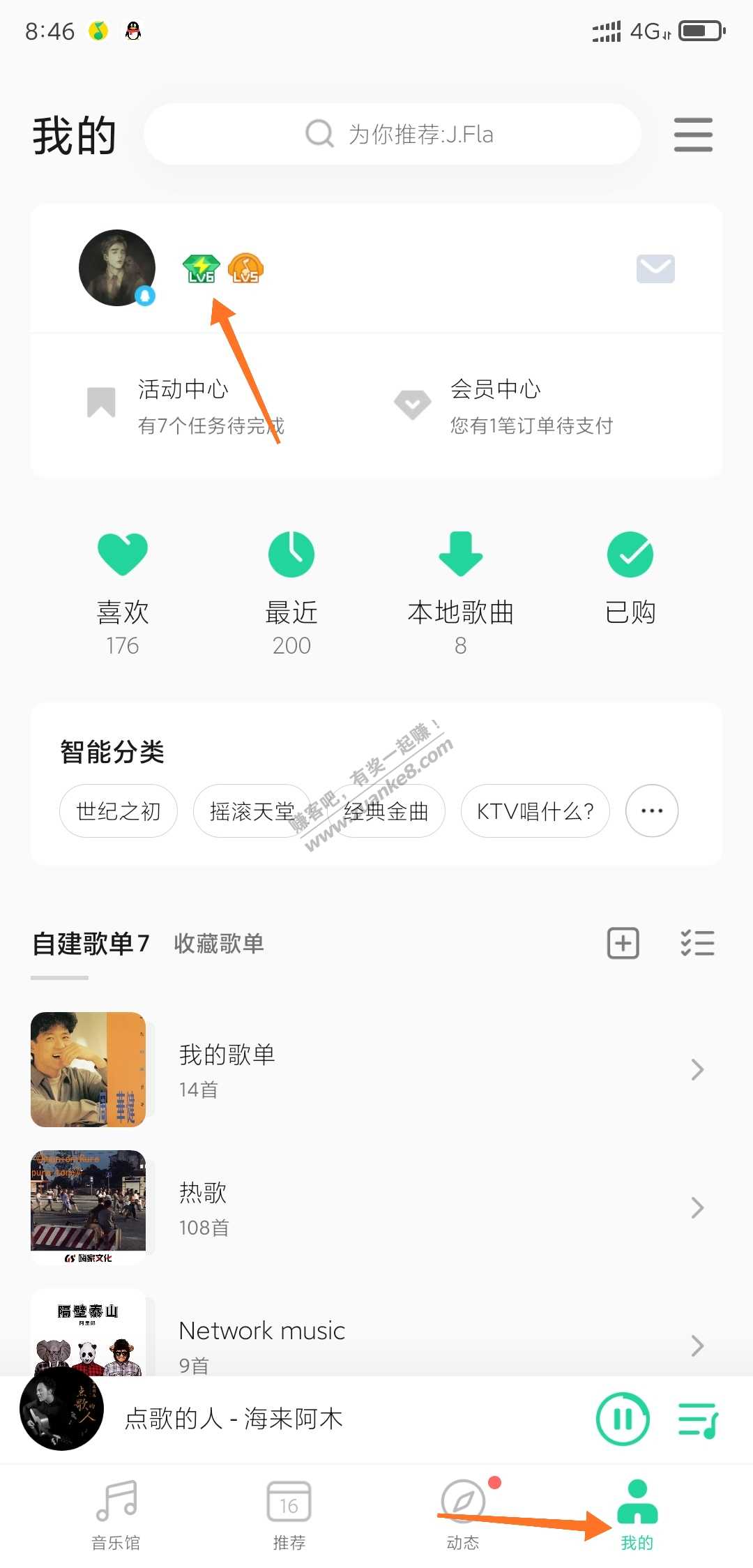
Task: Open 最近 recently played
Action: pos(291,593)
